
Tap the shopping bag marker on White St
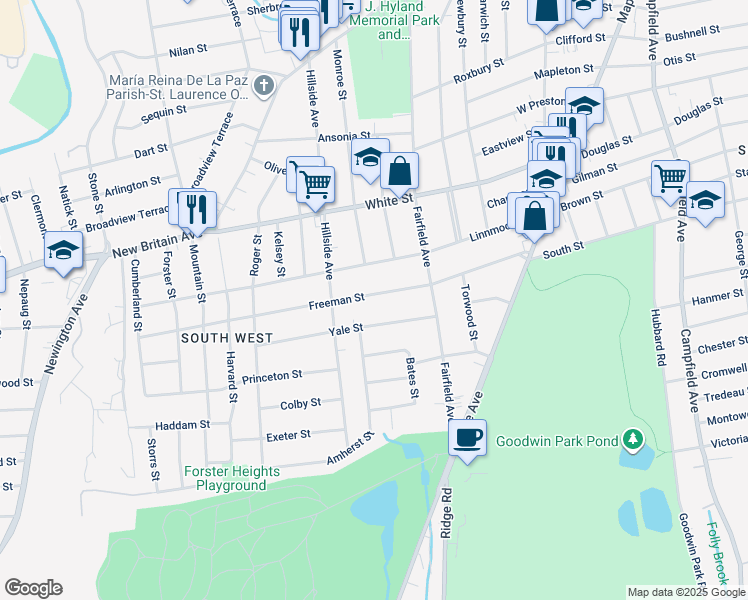point(399,171)
